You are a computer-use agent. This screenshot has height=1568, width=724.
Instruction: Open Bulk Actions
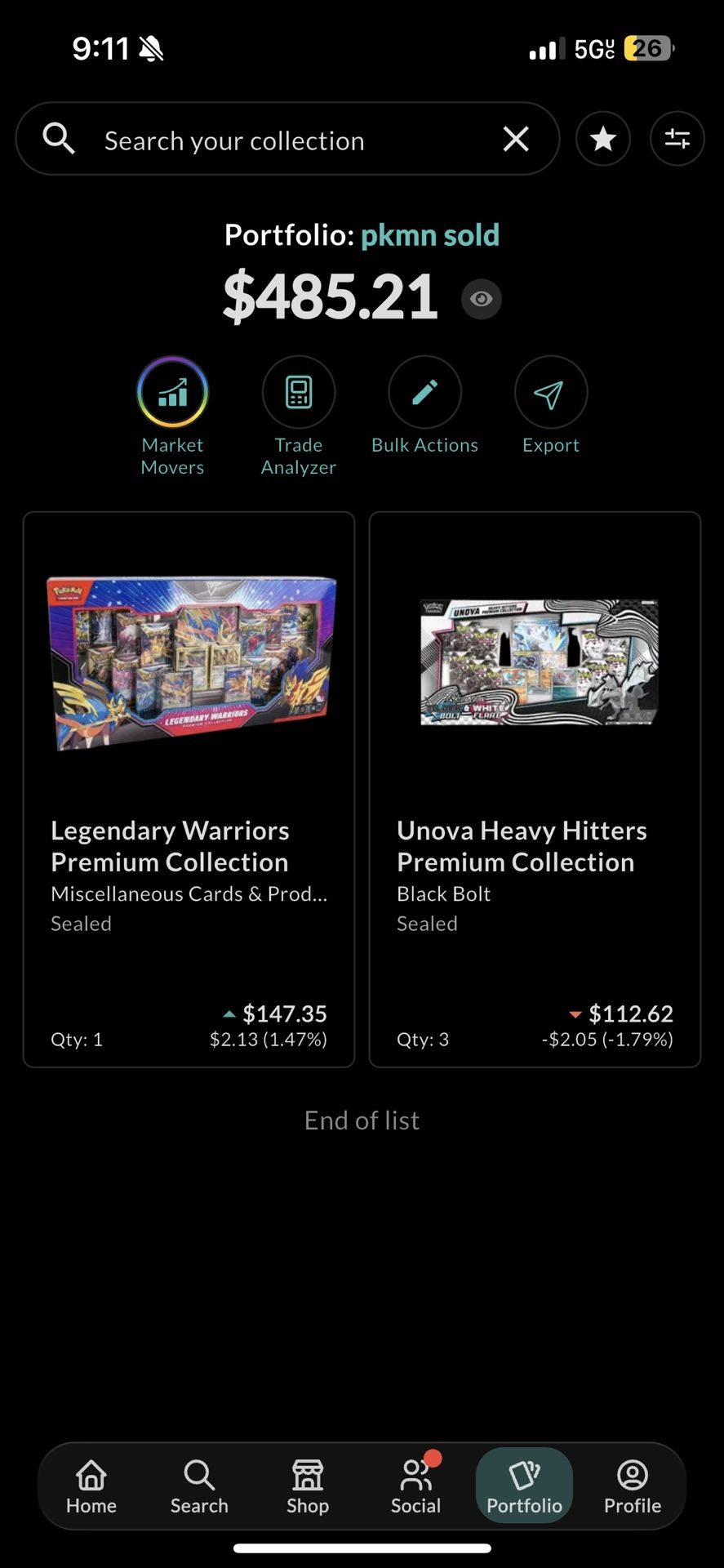click(424, 393)
